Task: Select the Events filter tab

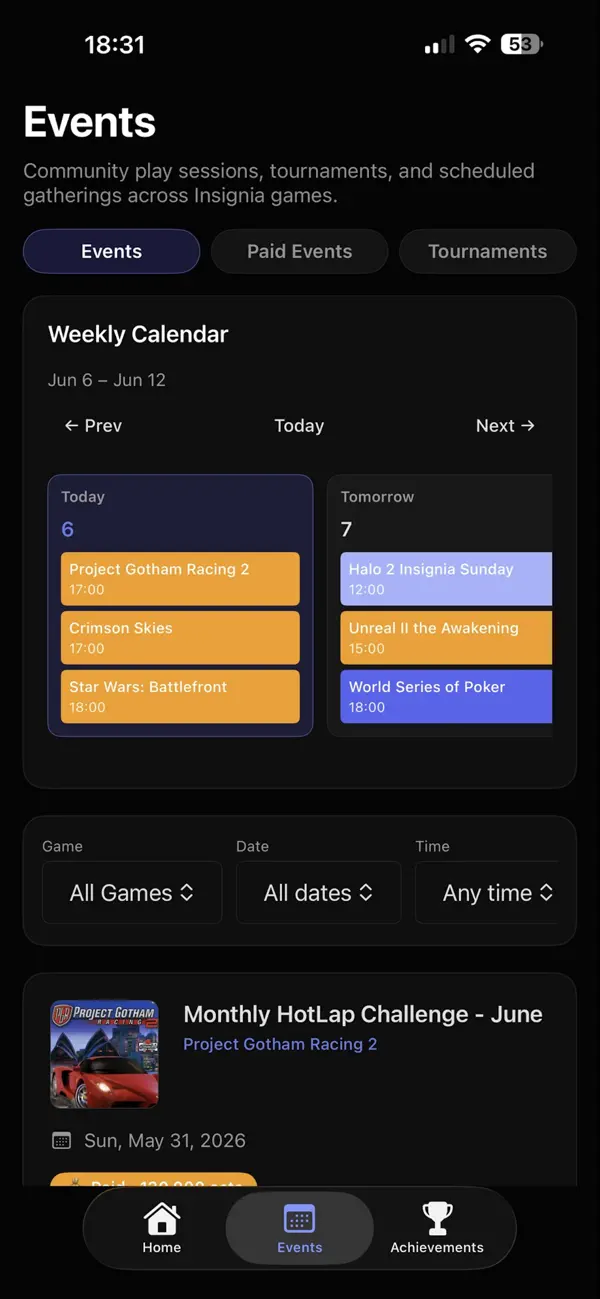Action: (111, 251)
